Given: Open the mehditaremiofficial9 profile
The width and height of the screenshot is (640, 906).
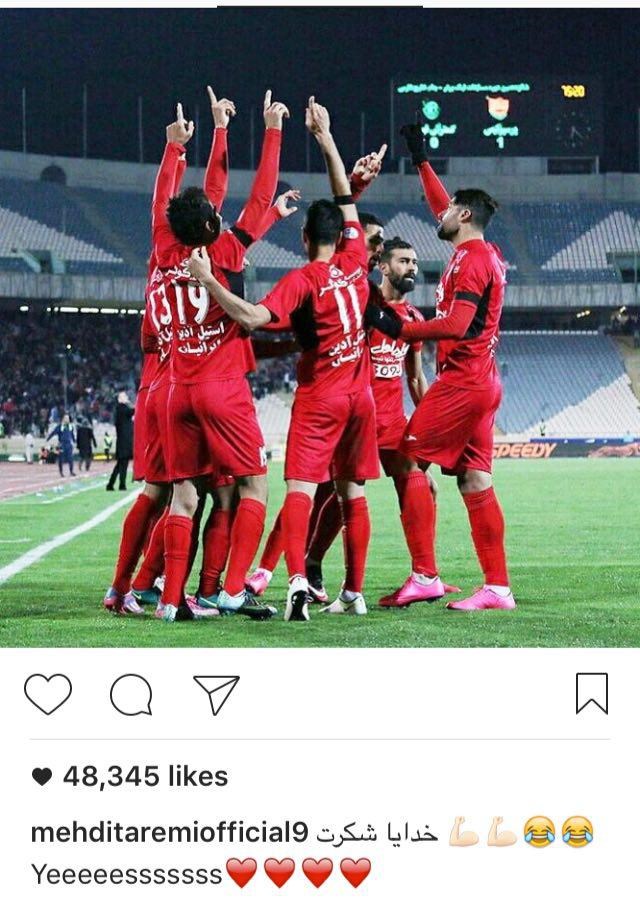Looking at the screenshot, I should pyautogui.click(x=169, y=833).
